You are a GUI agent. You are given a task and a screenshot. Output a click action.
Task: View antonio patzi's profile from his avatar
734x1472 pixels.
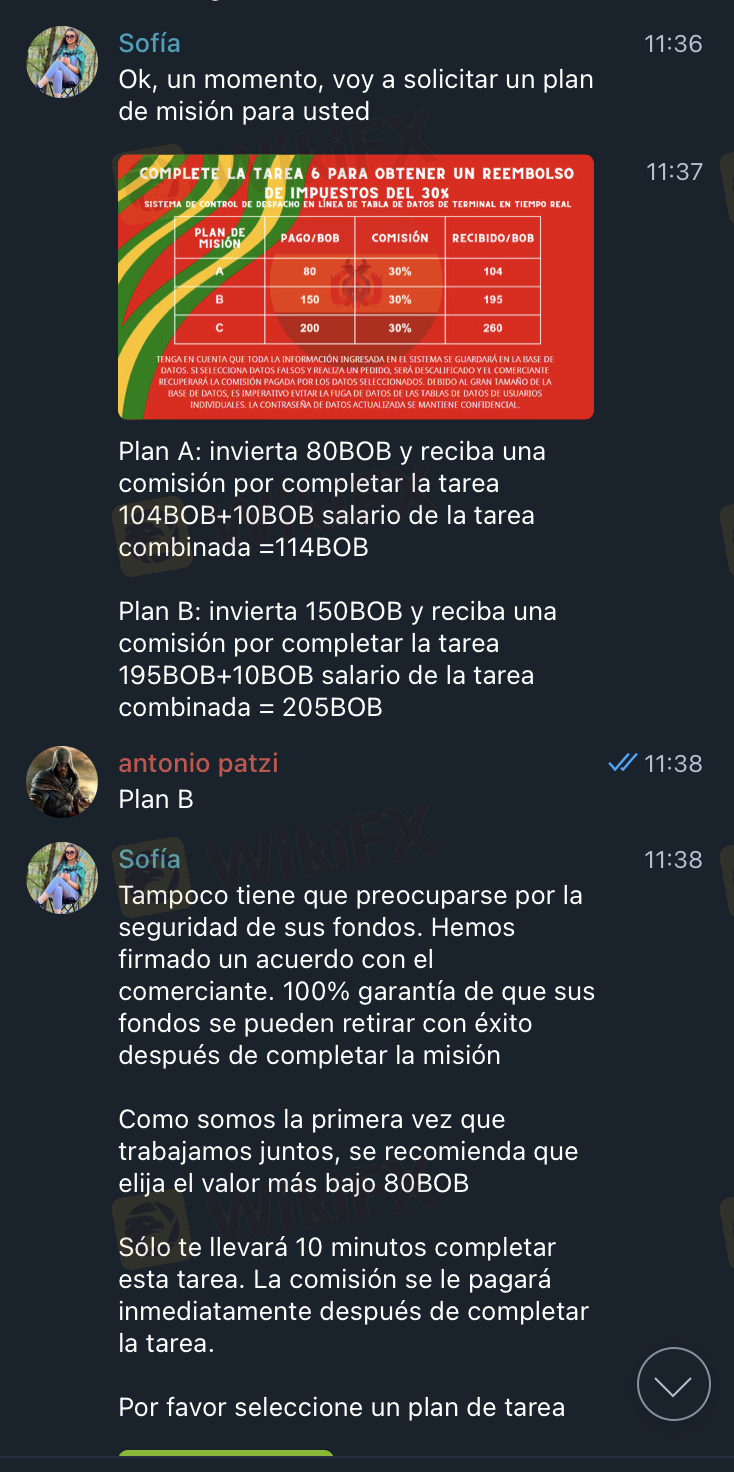[x=62, y=782]
